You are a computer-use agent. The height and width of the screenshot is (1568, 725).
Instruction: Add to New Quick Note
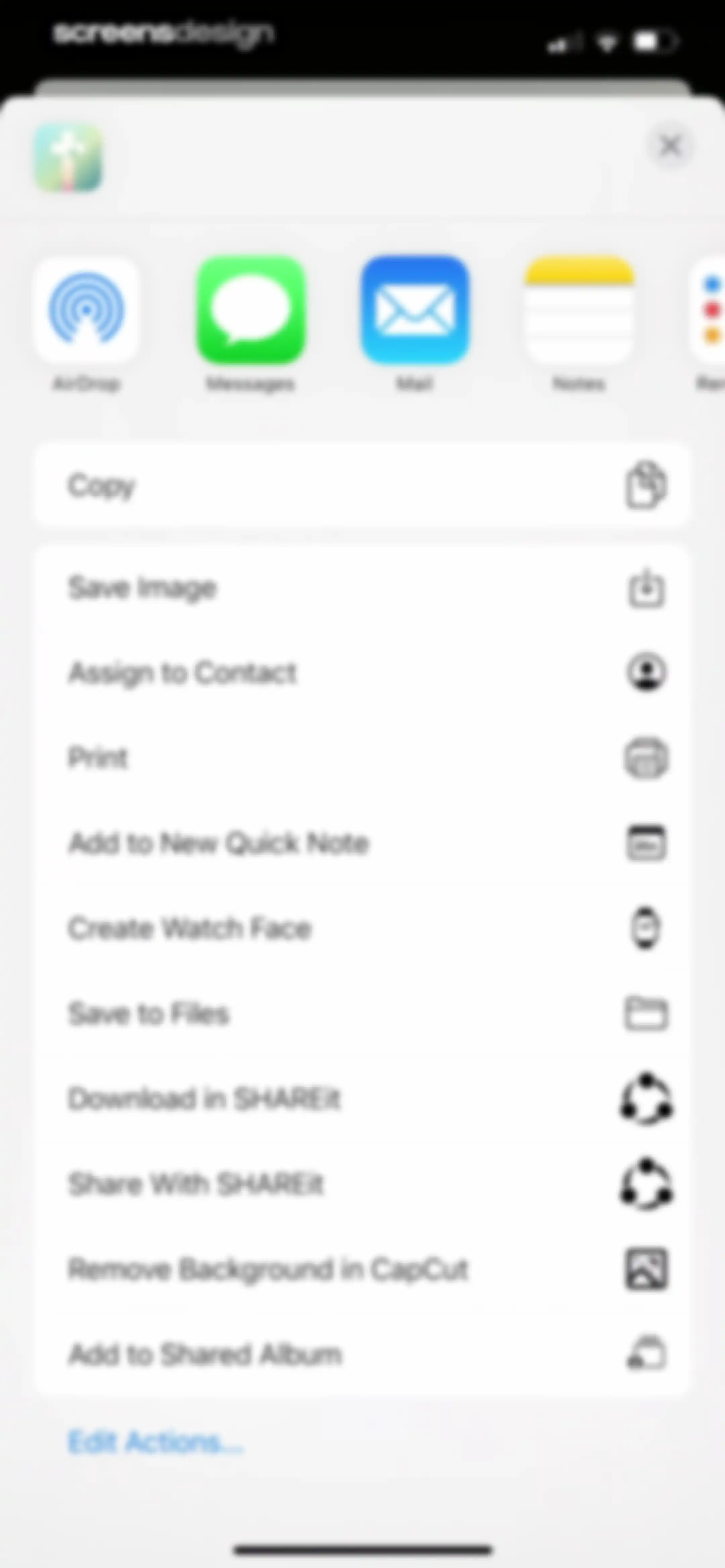(x=362, y=844)
